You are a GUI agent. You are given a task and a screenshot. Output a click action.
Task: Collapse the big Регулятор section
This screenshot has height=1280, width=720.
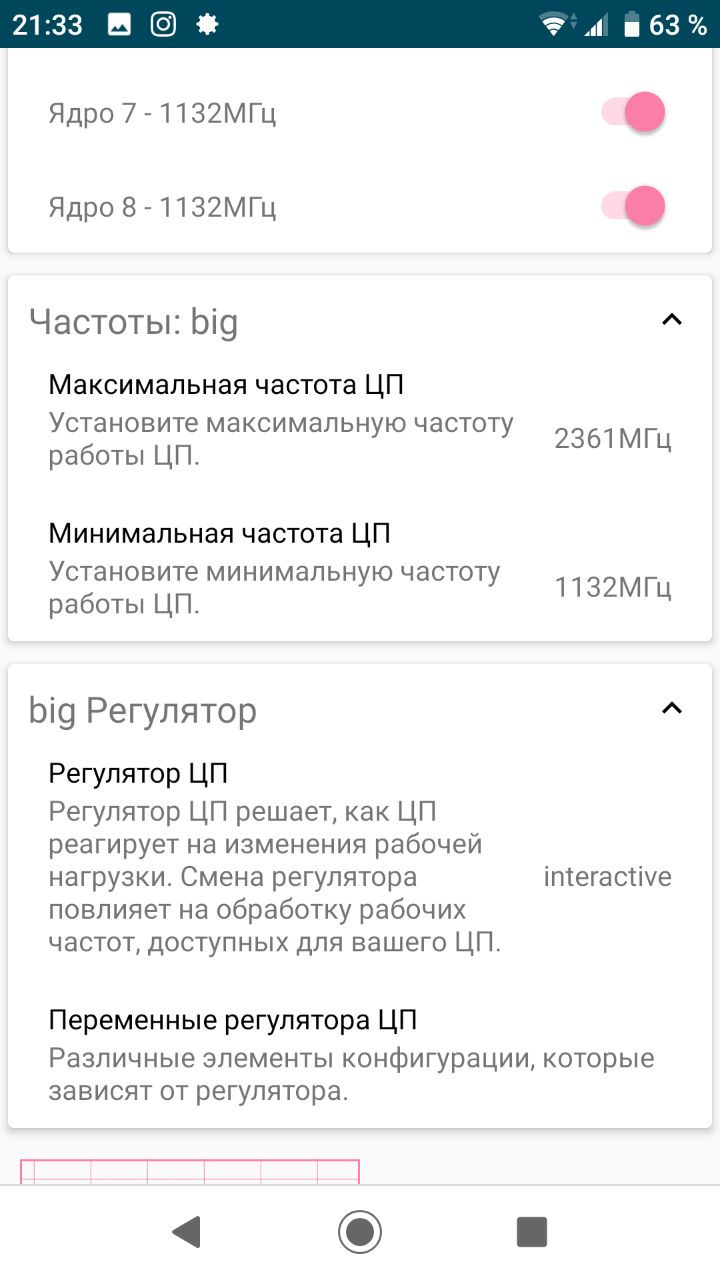coord(672,709)
